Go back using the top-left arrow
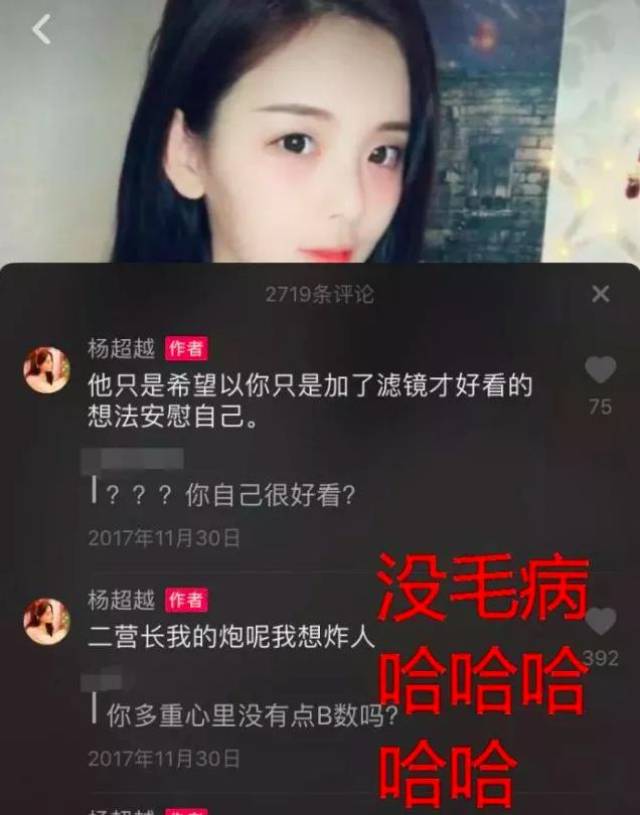Screen dimensions: 640x815 click(41, 30)
